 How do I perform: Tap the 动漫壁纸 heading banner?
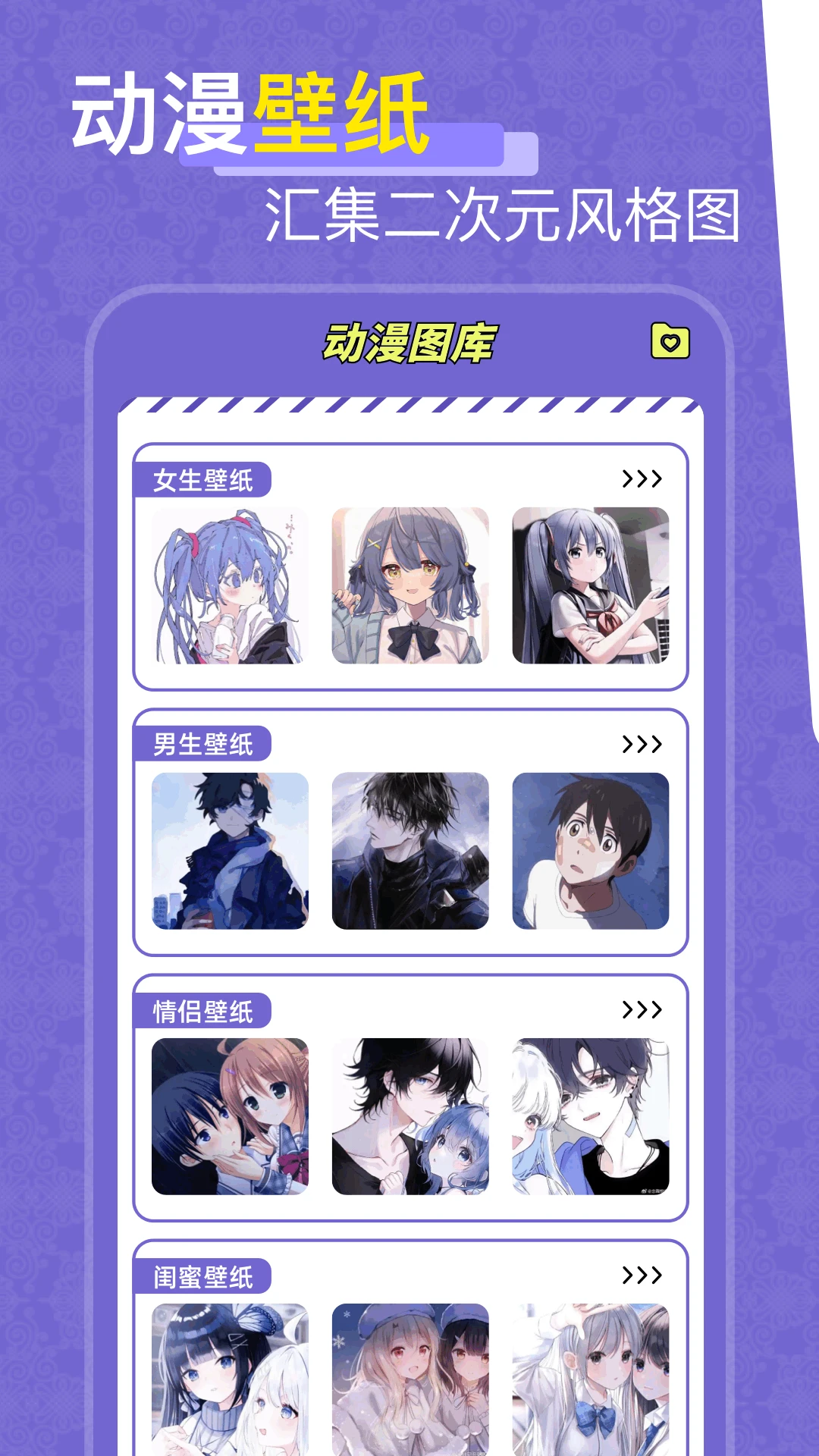tap(250, 110)
